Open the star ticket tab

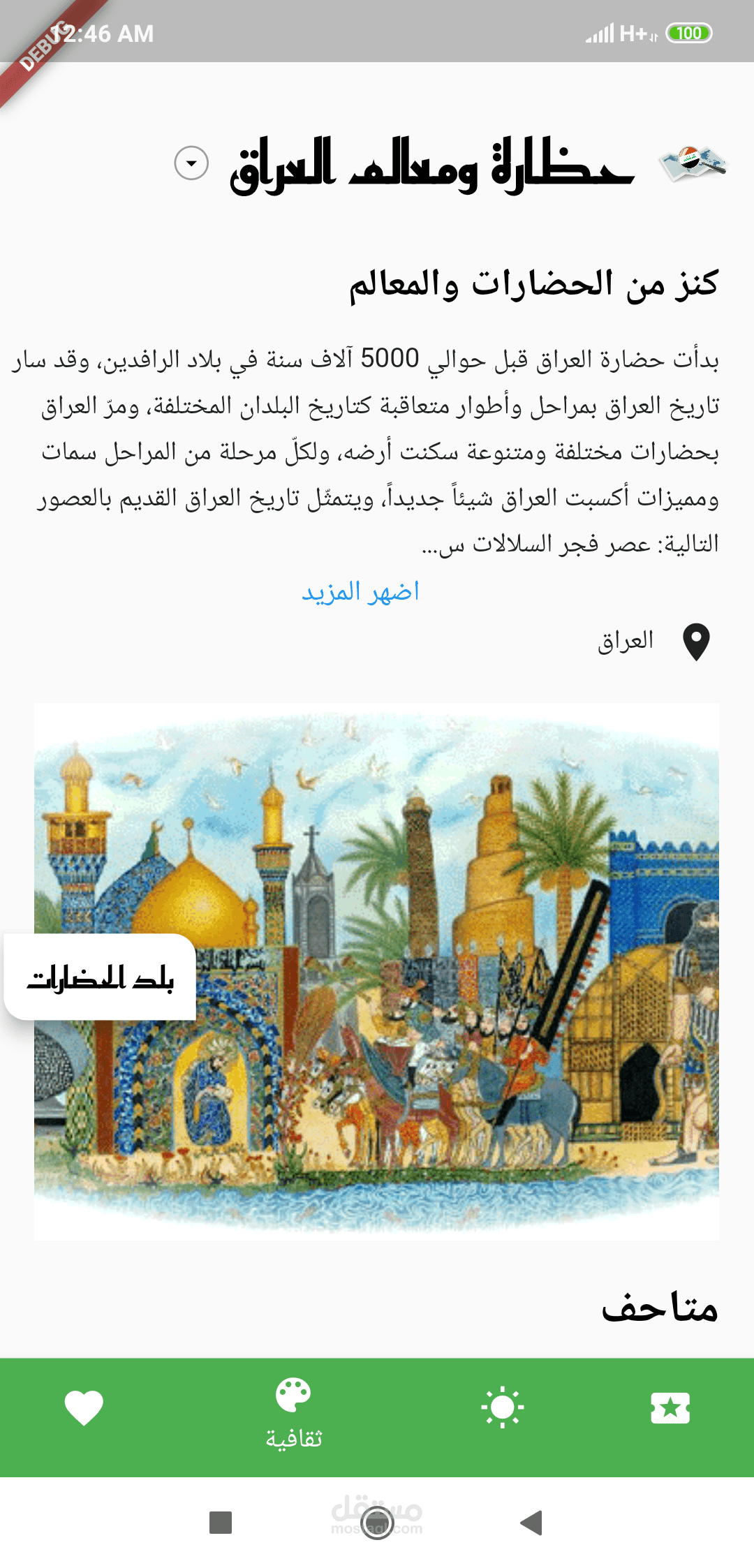point(670,1407)
